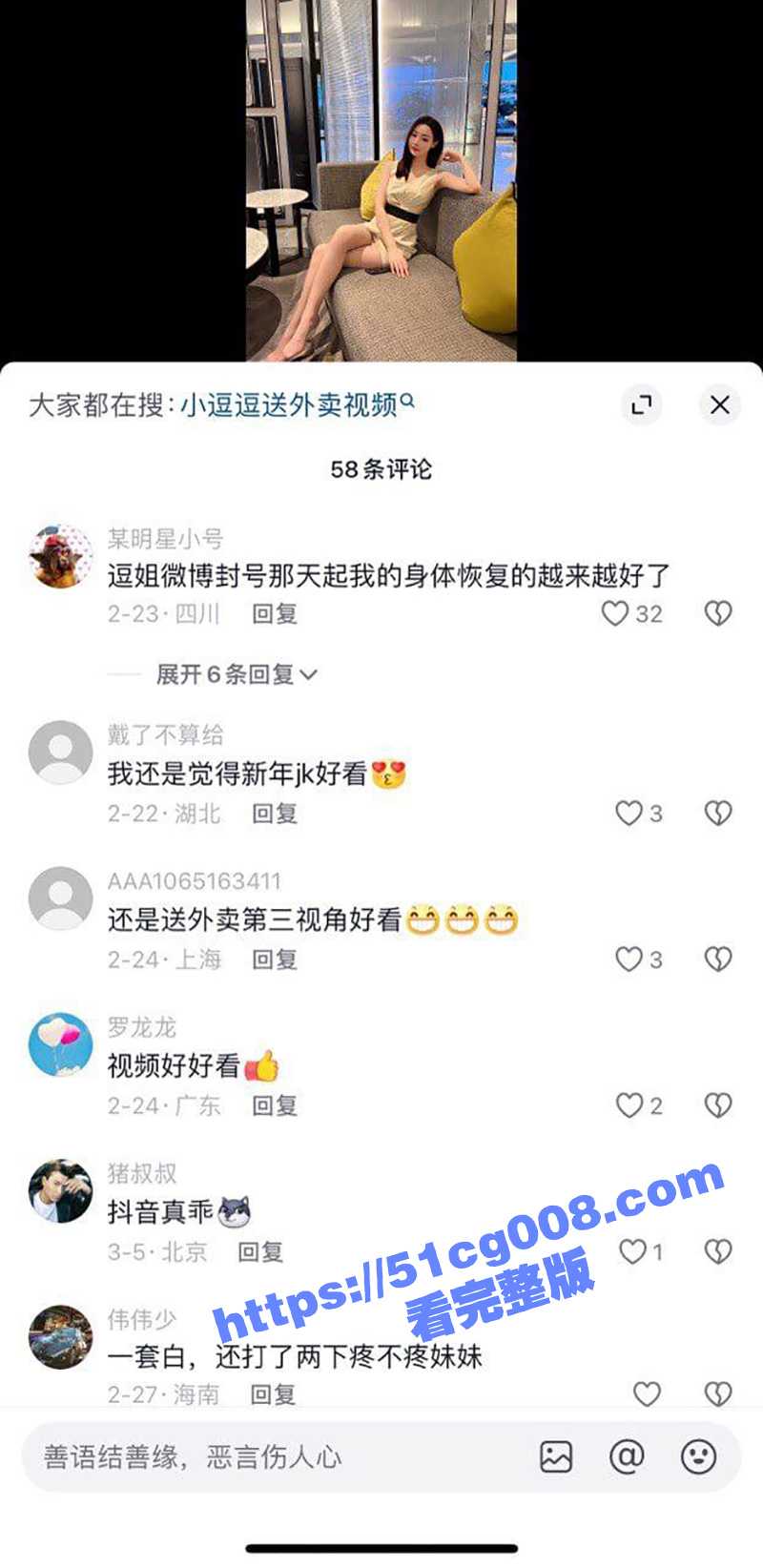This screenshot has width=763, height=1568.
Task: Like 伟伟少's comment
Action: (647, 1393)
